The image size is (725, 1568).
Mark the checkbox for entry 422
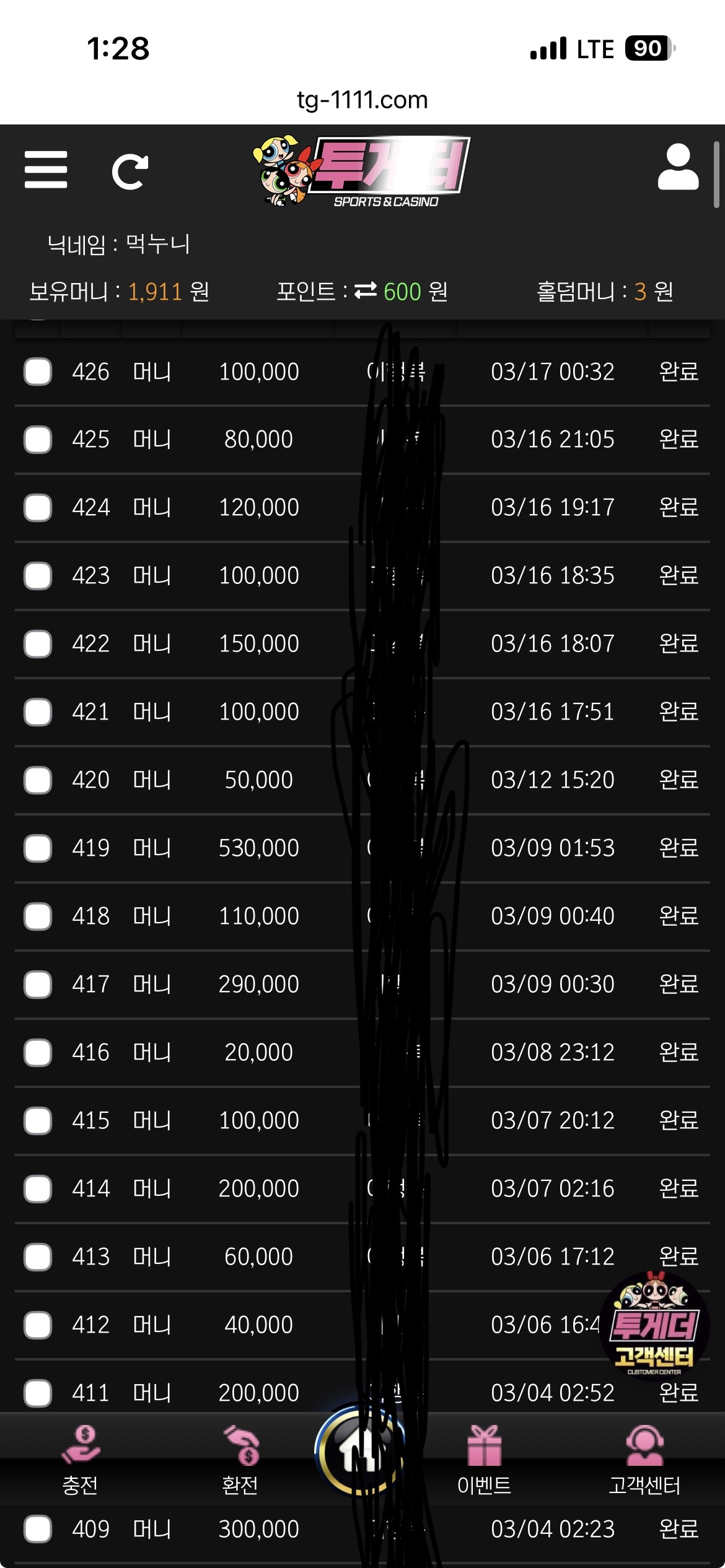click(x=38, y=644)
